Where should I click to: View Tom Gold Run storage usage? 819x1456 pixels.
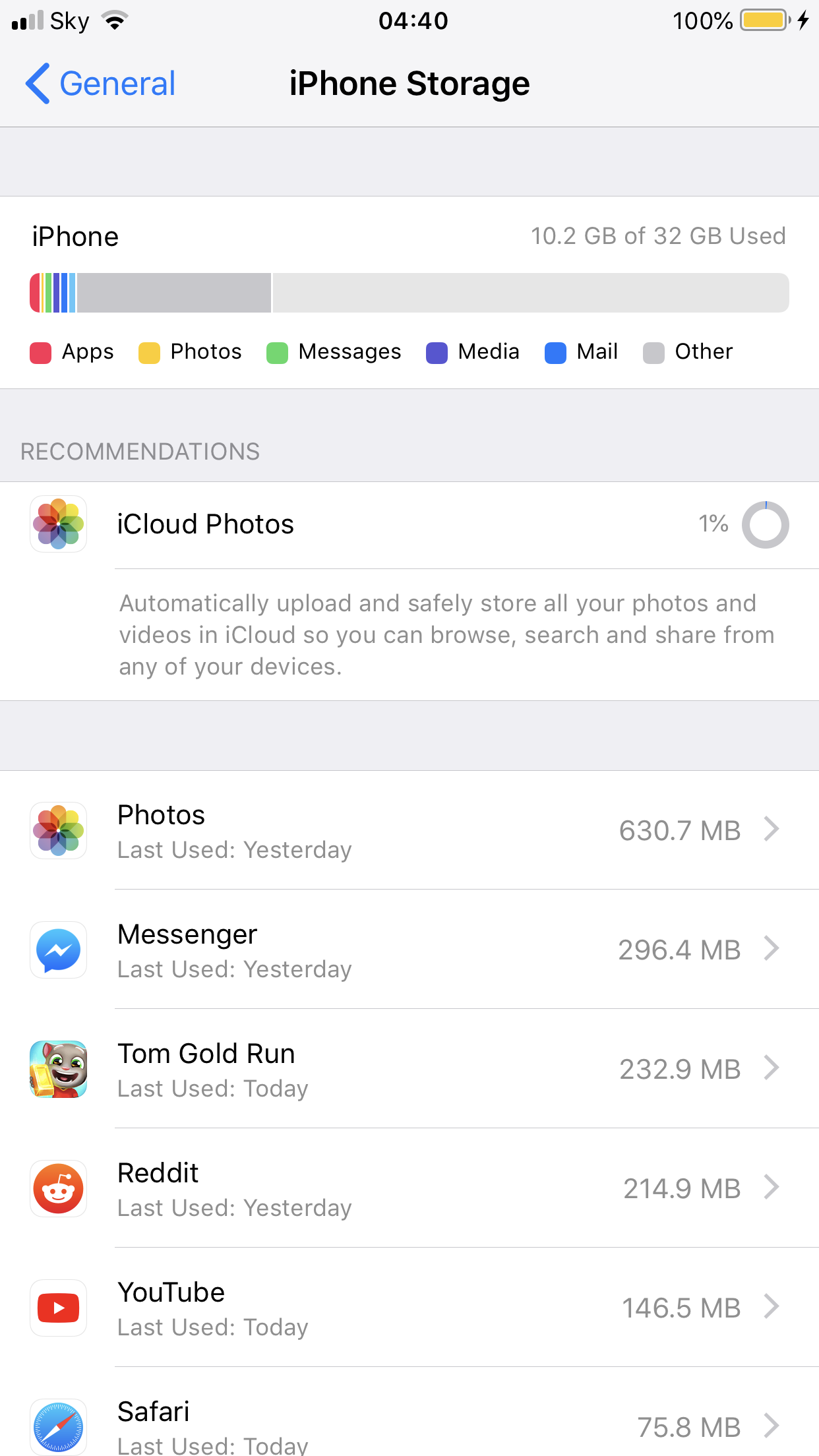409,1069
